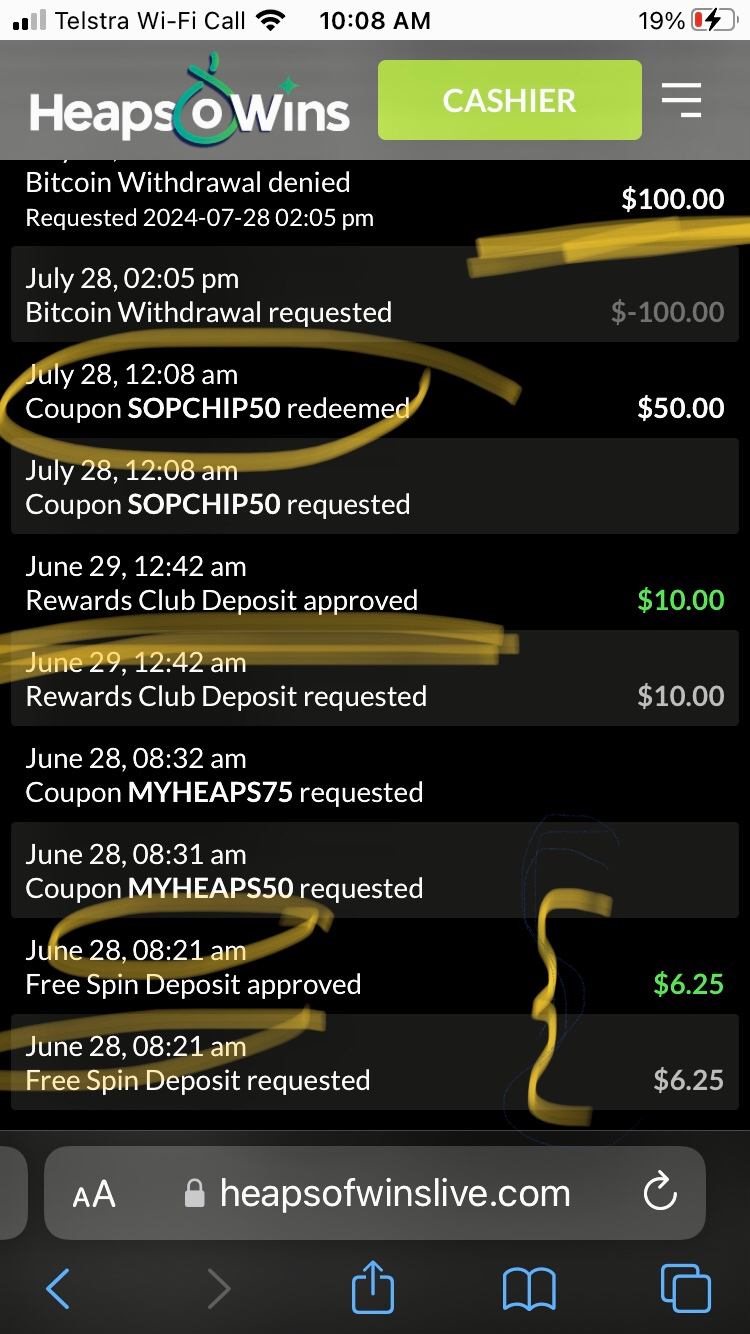
Task: Open Safari reader and text size options
Action: [94, 1194]
